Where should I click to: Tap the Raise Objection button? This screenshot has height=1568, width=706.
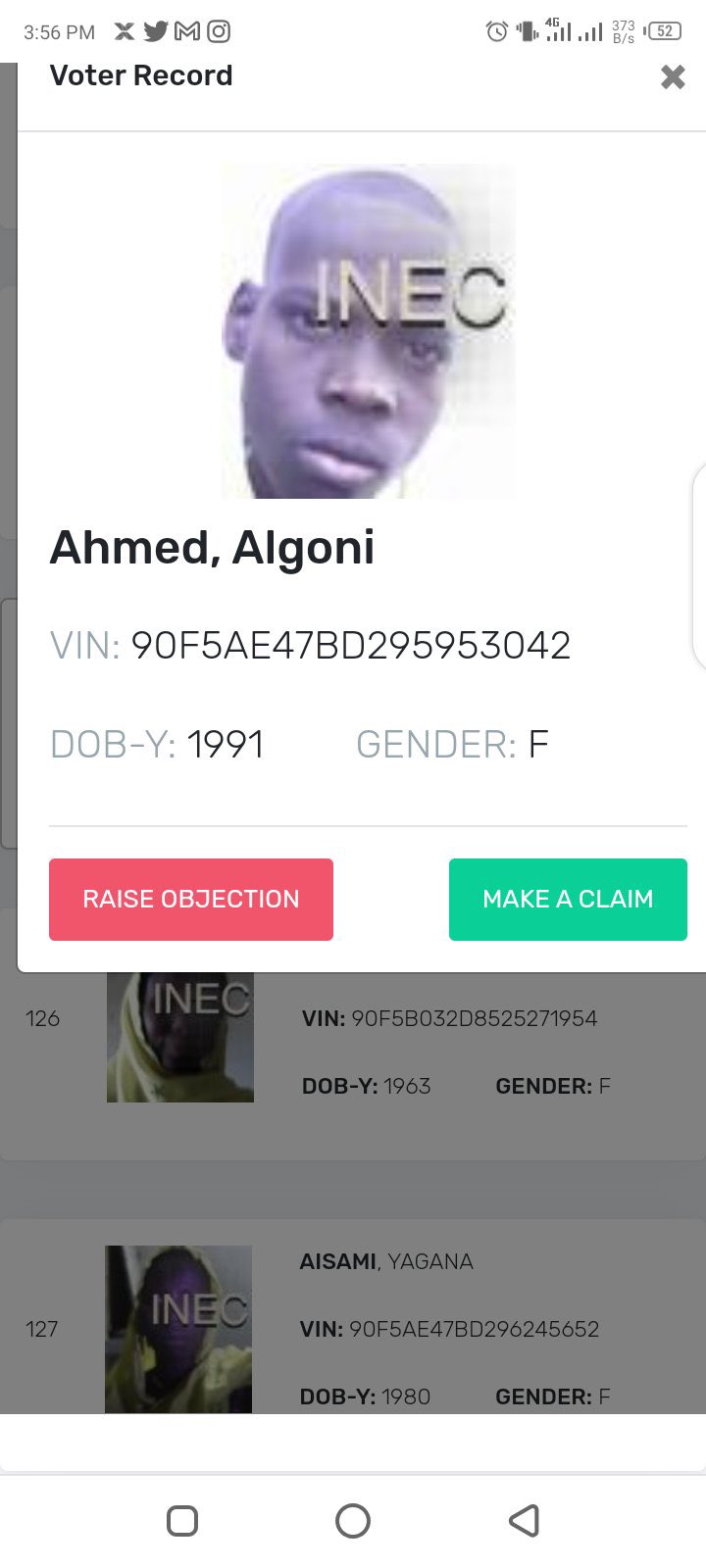(191, 900)
